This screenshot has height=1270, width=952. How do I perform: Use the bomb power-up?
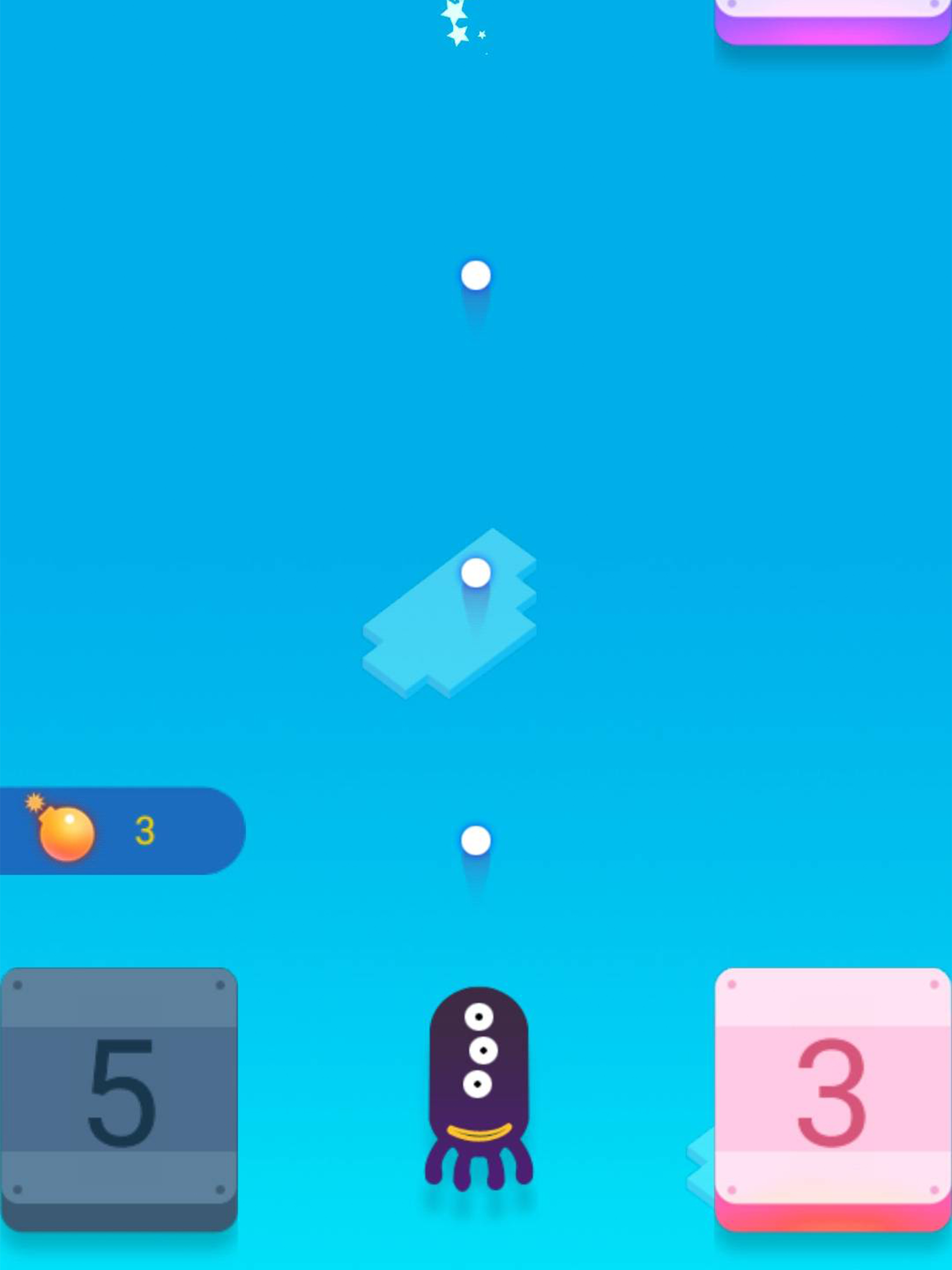pos(66,833)
